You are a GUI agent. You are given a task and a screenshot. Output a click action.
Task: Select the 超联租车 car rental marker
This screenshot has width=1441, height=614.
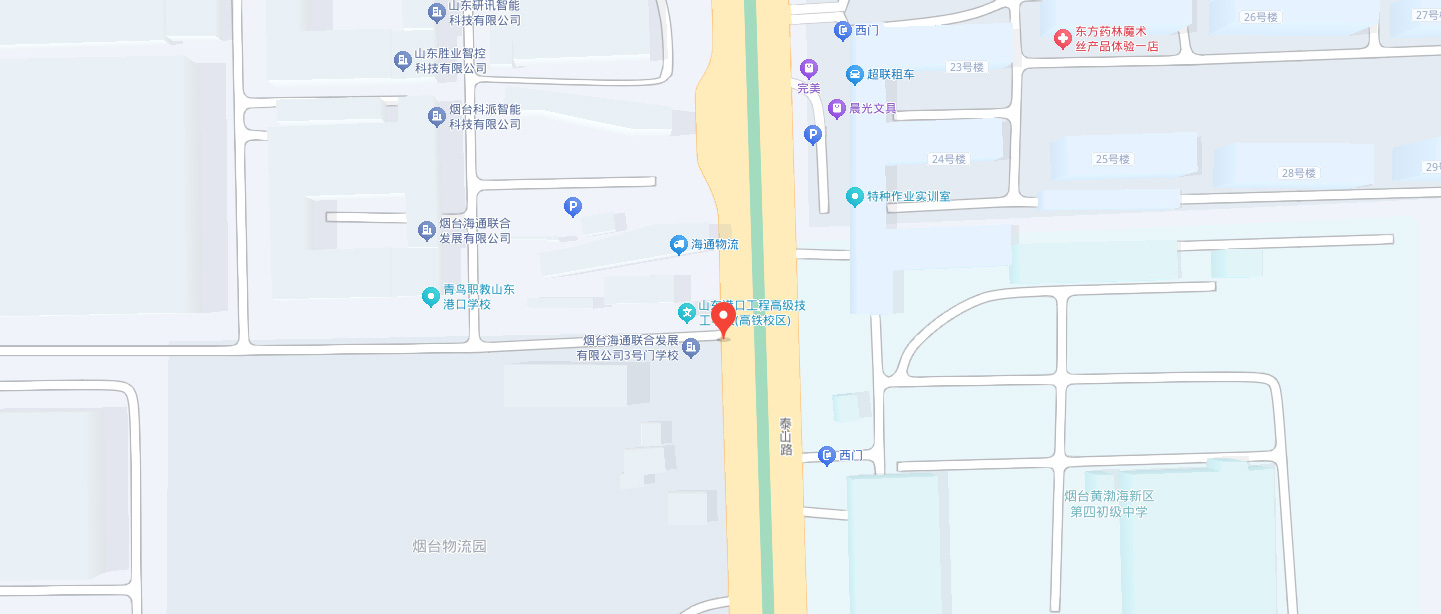[854, 74]
